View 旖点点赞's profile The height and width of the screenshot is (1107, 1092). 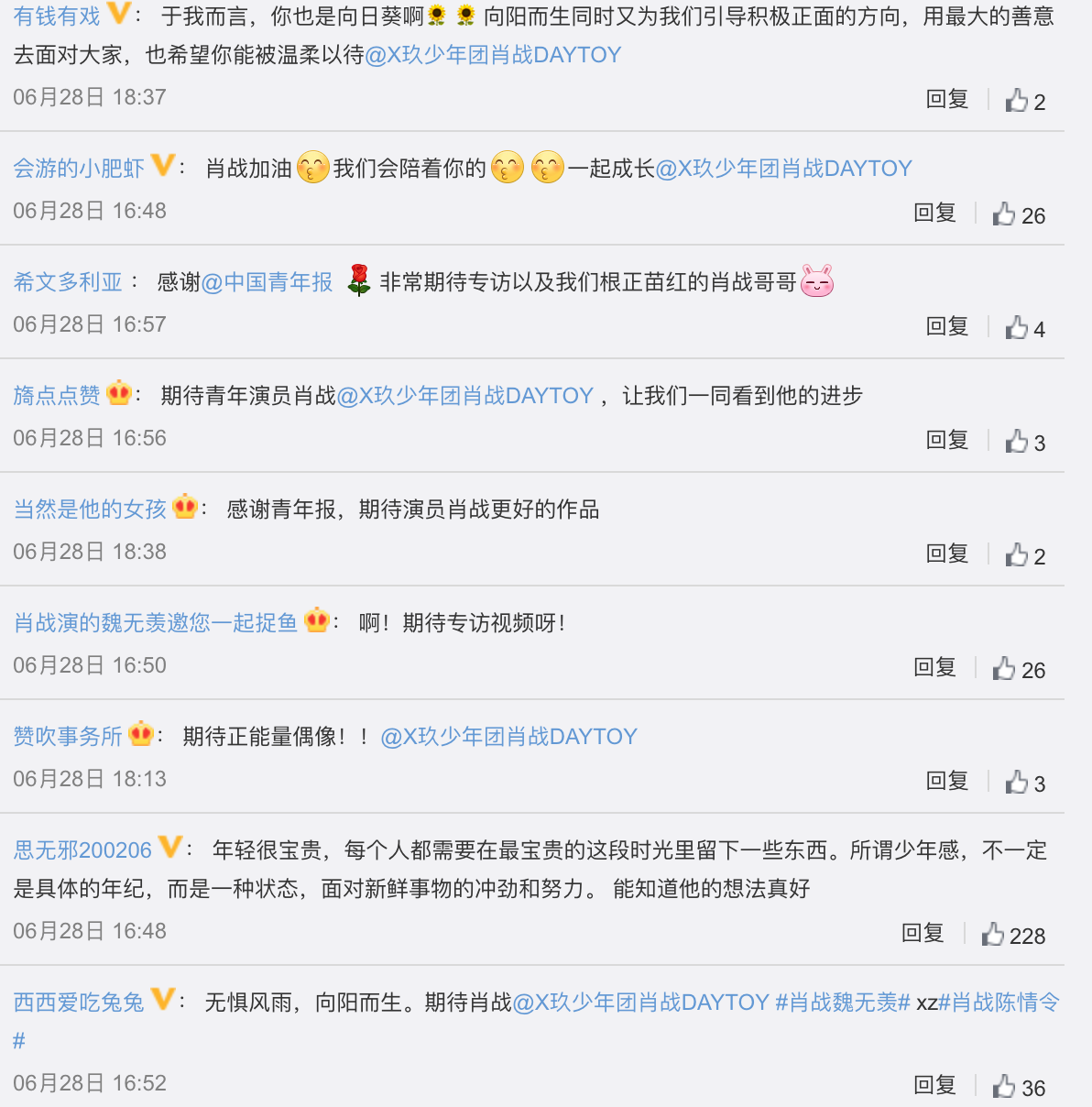pos(57,396)
